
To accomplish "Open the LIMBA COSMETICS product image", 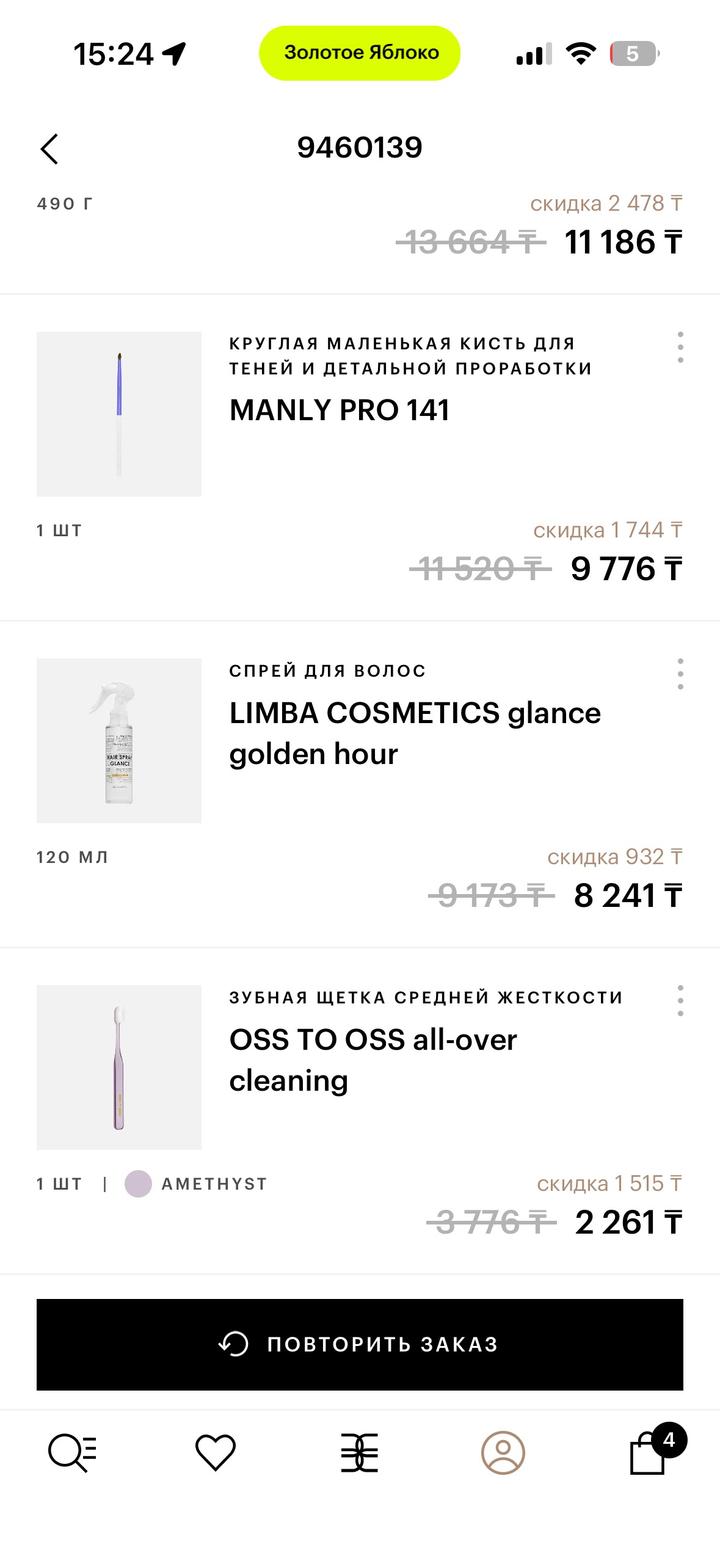I will click(118, 740).
